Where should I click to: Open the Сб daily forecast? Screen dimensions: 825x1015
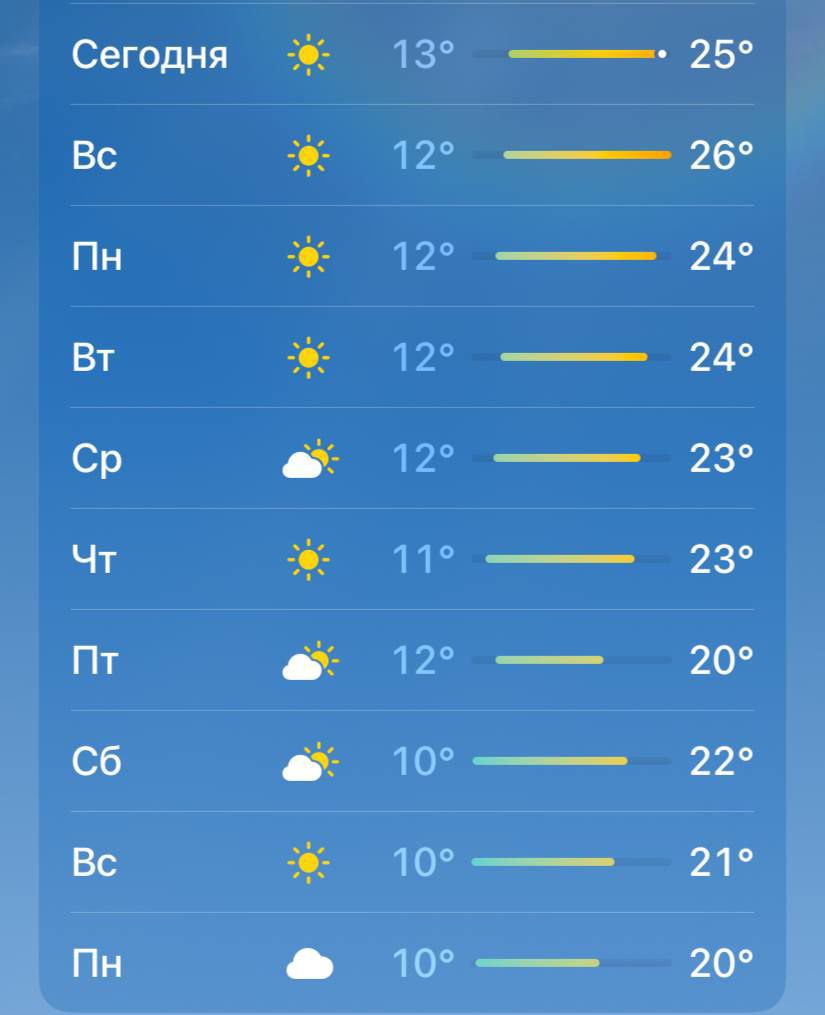click(412, 761)
